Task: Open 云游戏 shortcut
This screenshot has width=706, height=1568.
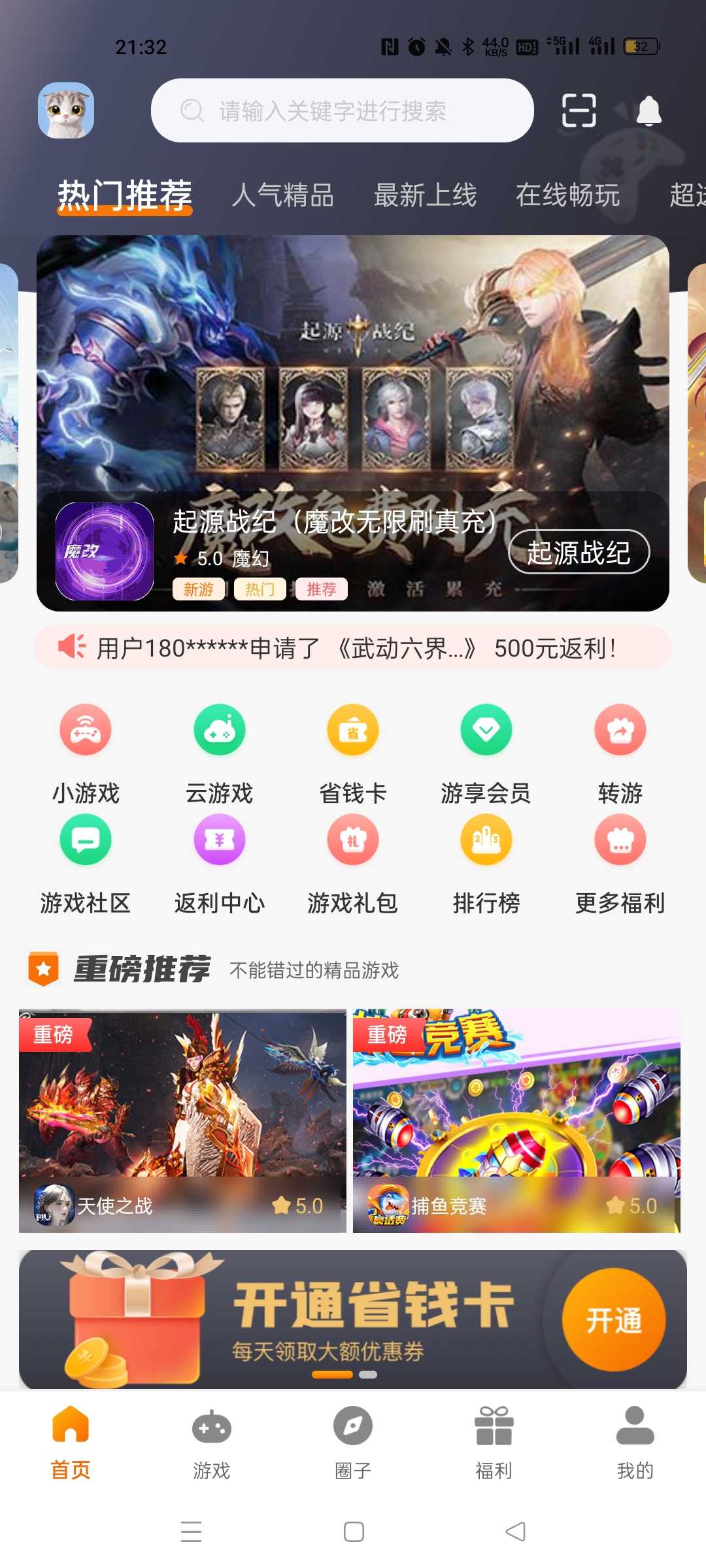Action: tap(220, 753)
